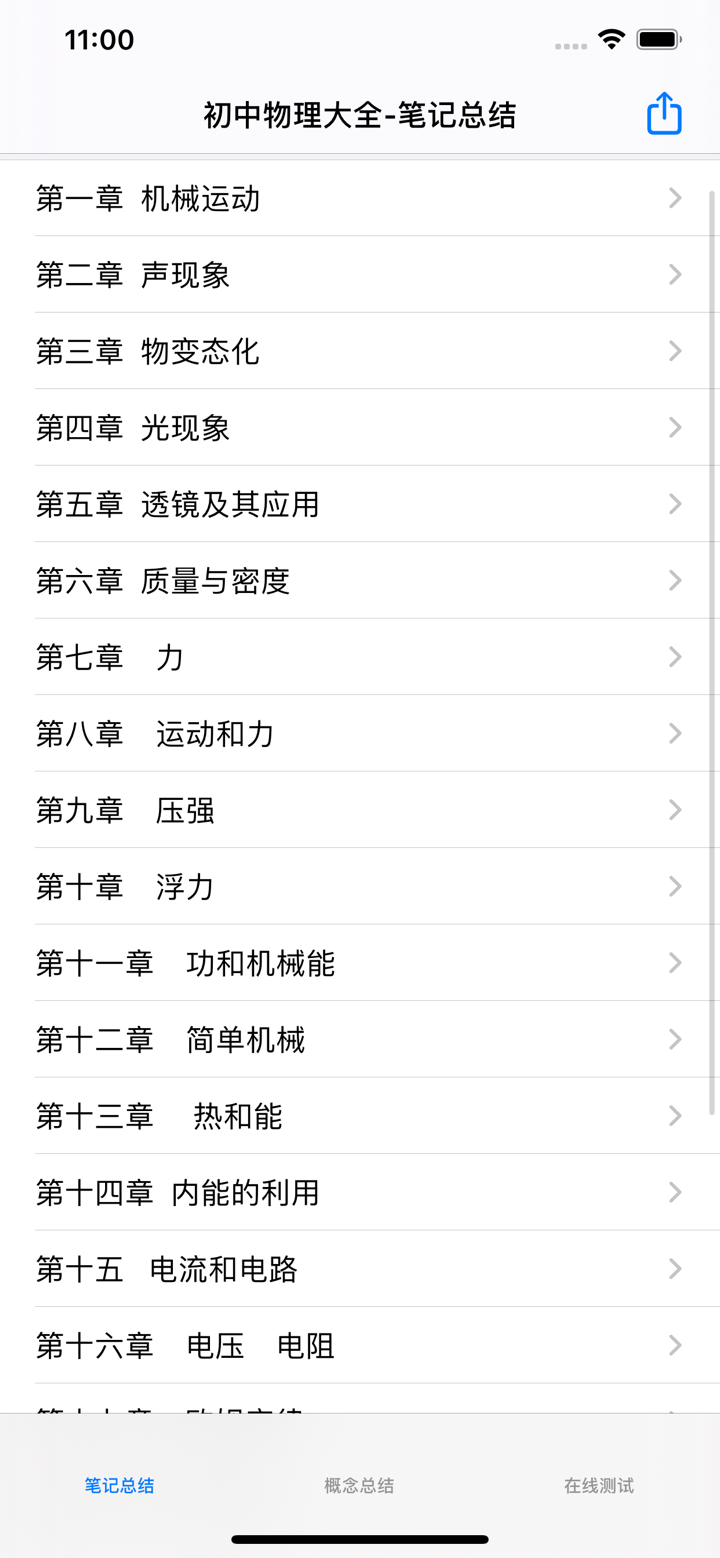
Task: Open chapter 第四章 光现象
Action: pos(360,428)
